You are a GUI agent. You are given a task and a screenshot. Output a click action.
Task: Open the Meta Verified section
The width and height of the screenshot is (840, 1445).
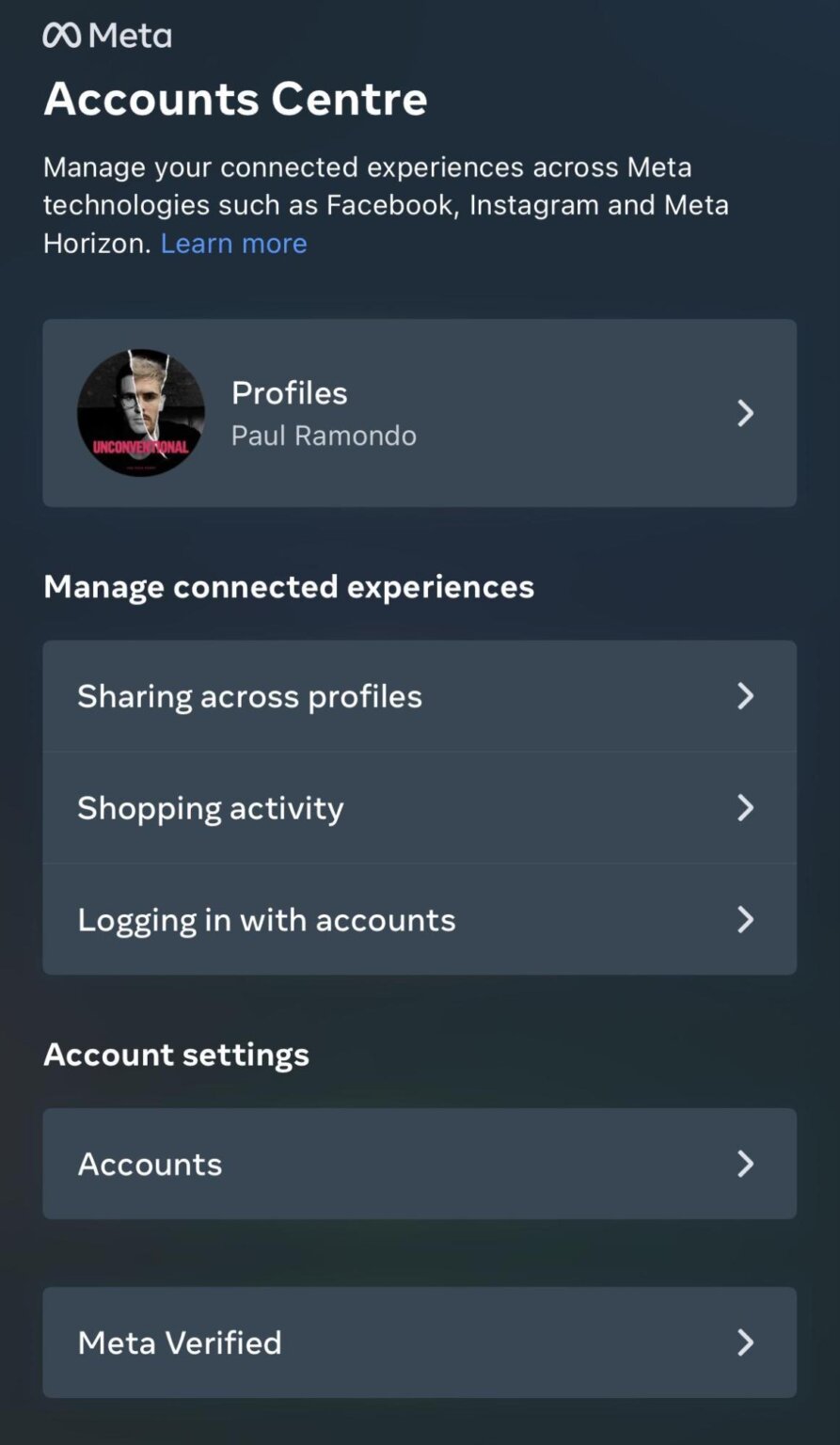[x=179, y=1342]
